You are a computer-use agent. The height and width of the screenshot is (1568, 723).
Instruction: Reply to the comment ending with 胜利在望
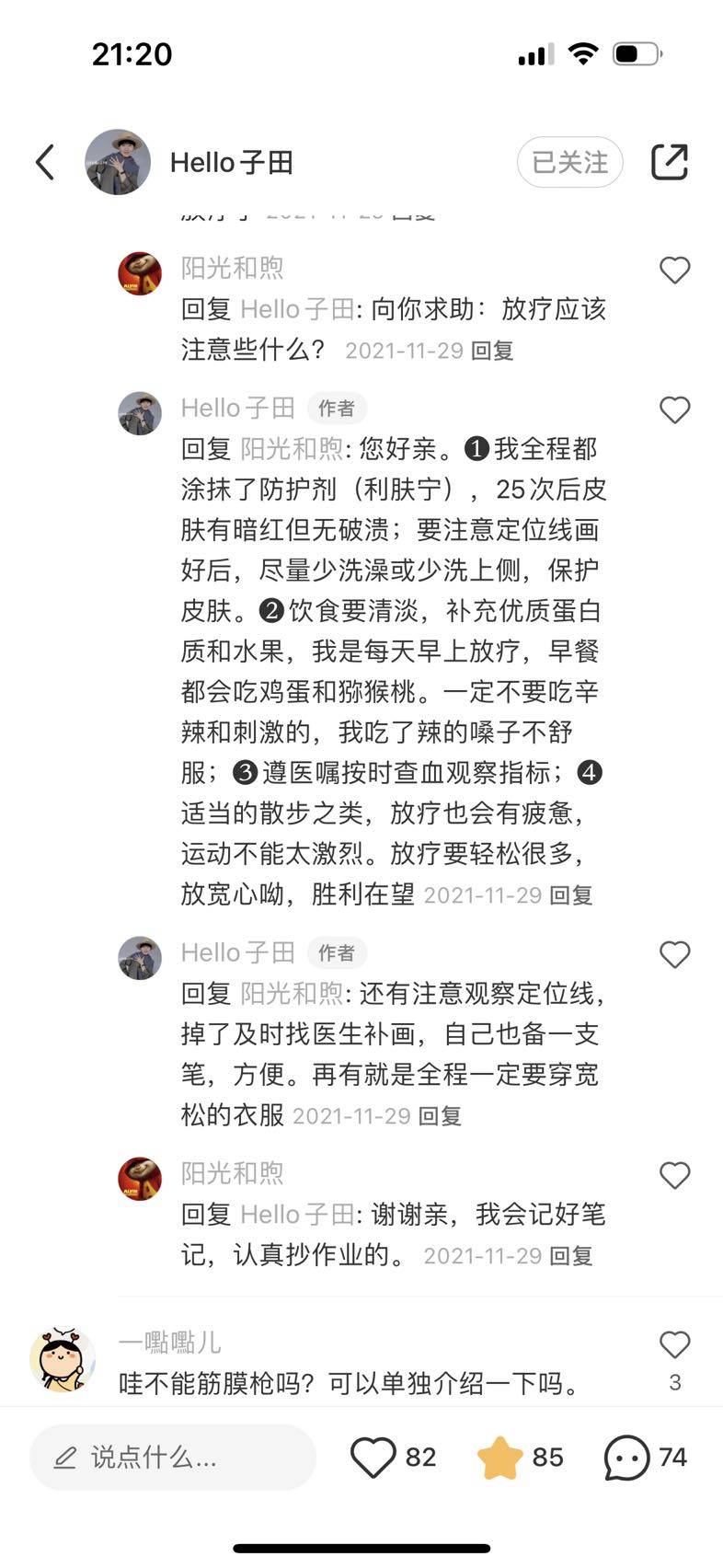(570, 895)
